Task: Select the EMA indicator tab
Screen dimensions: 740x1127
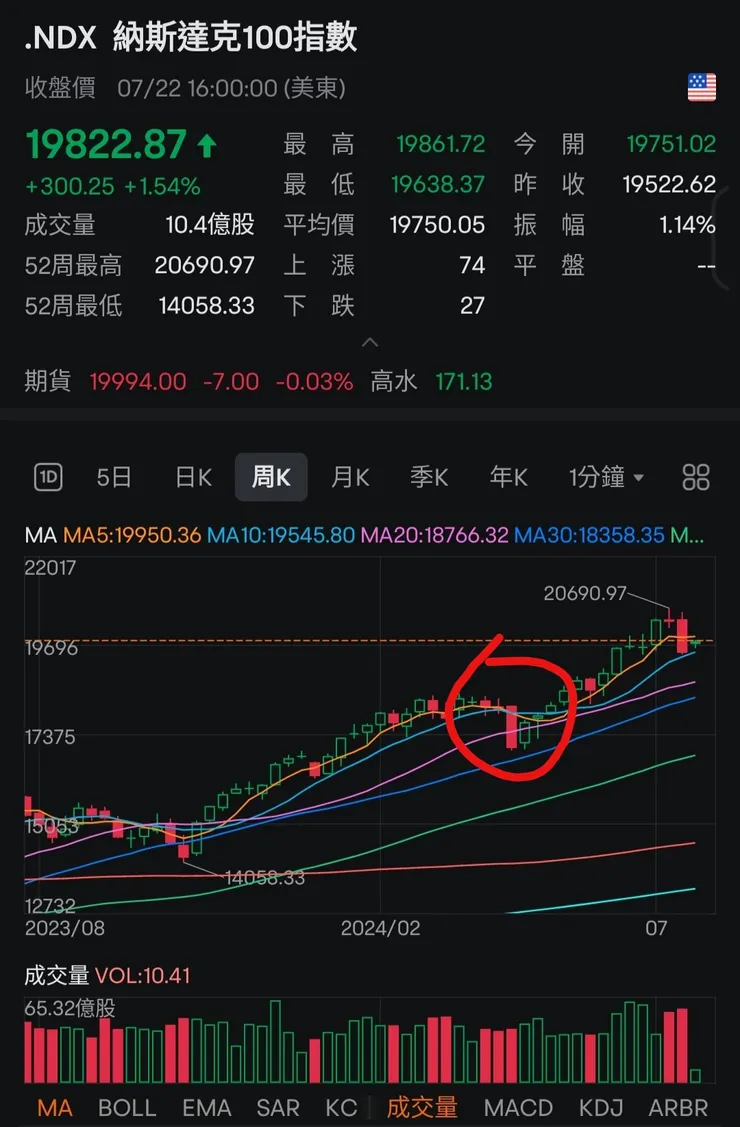Action: 206,1108
